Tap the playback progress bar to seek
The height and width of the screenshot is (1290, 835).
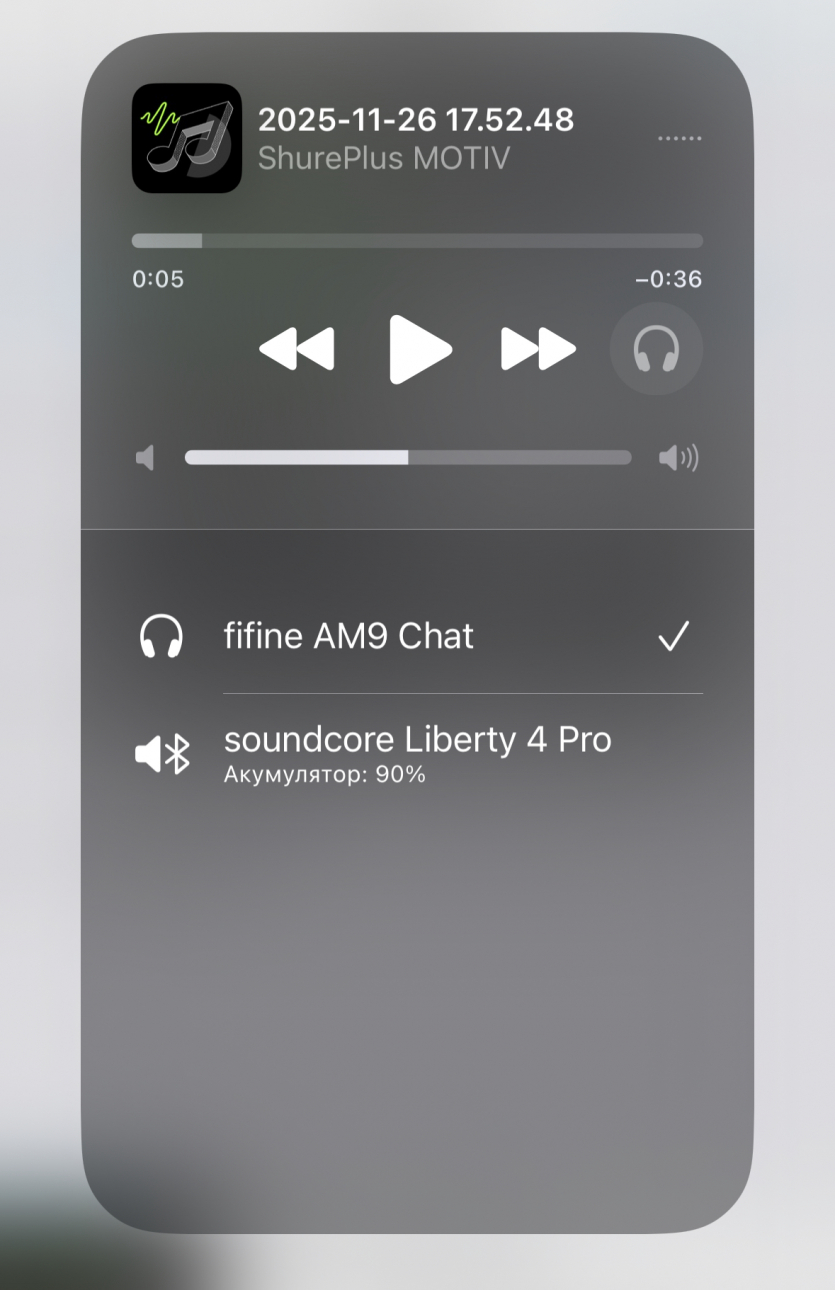(417, 241)
